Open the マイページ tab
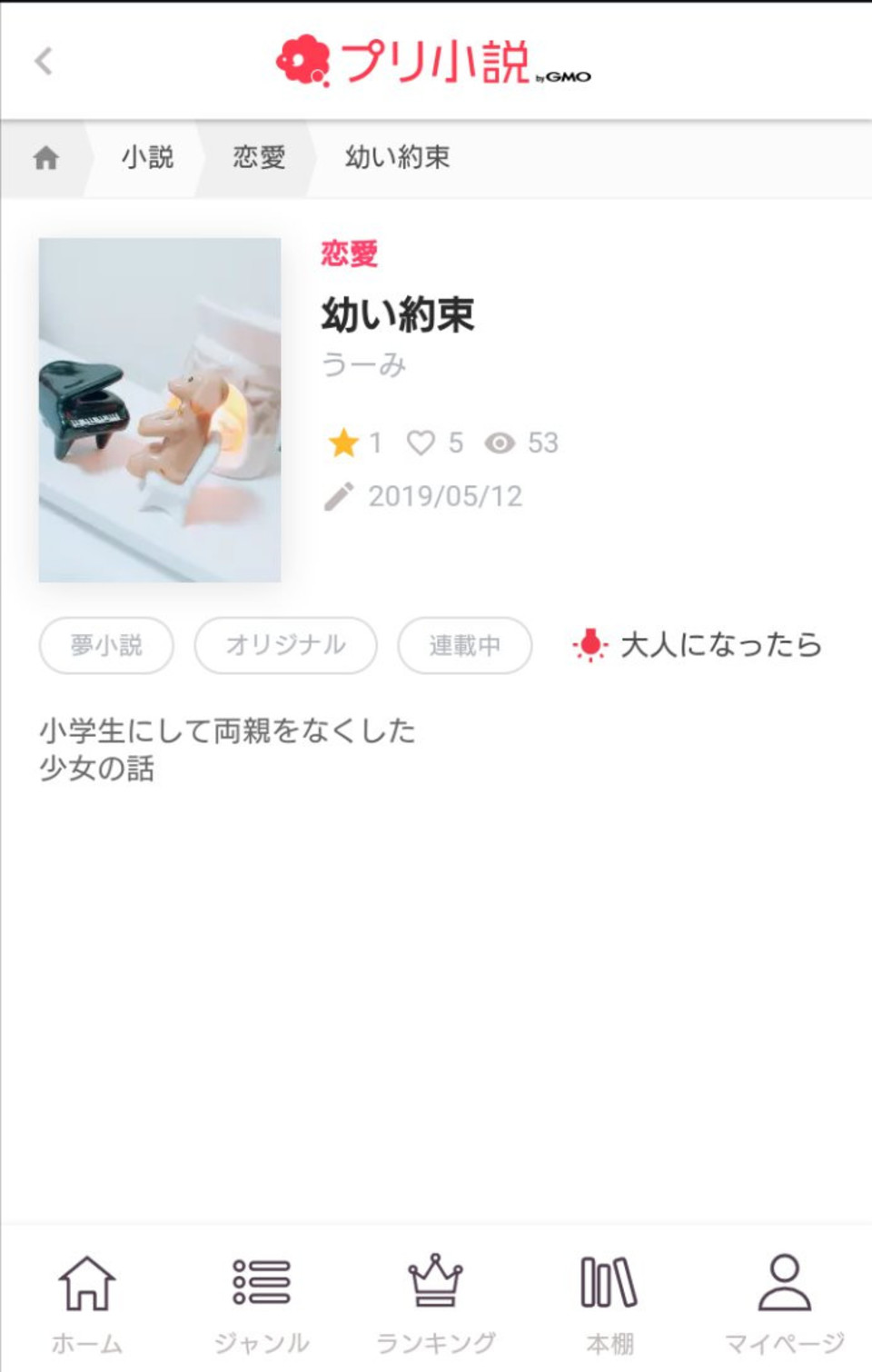 tap(784, 1301)
